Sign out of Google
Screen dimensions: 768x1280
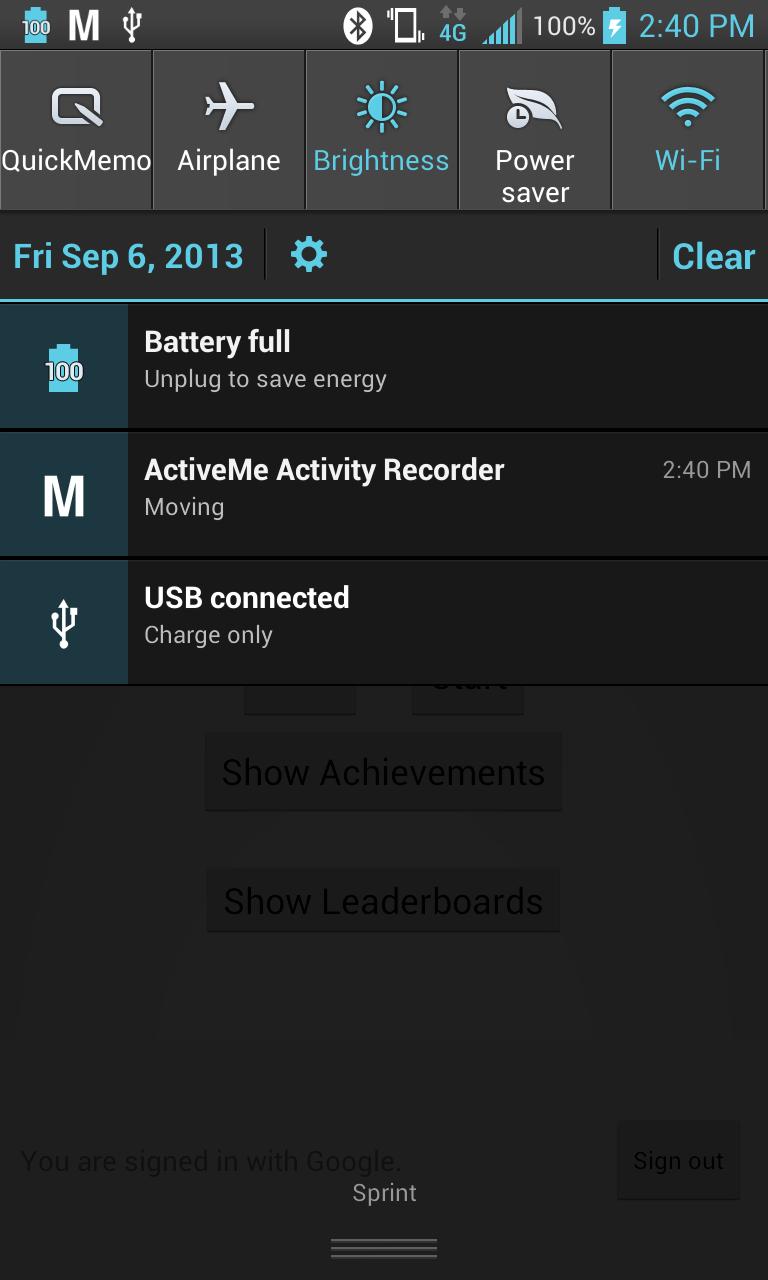click(x=678, y=1161)
